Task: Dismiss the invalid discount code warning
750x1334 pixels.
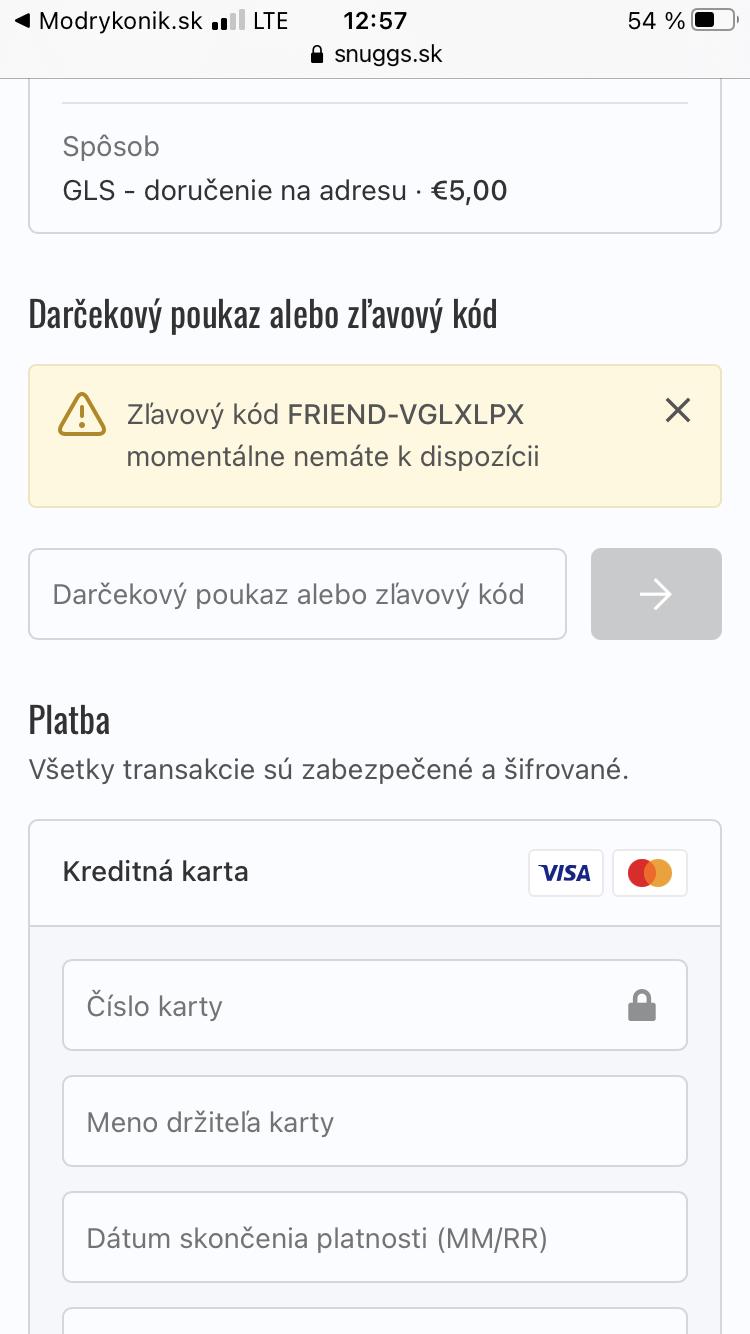Action: pos(678,410)
